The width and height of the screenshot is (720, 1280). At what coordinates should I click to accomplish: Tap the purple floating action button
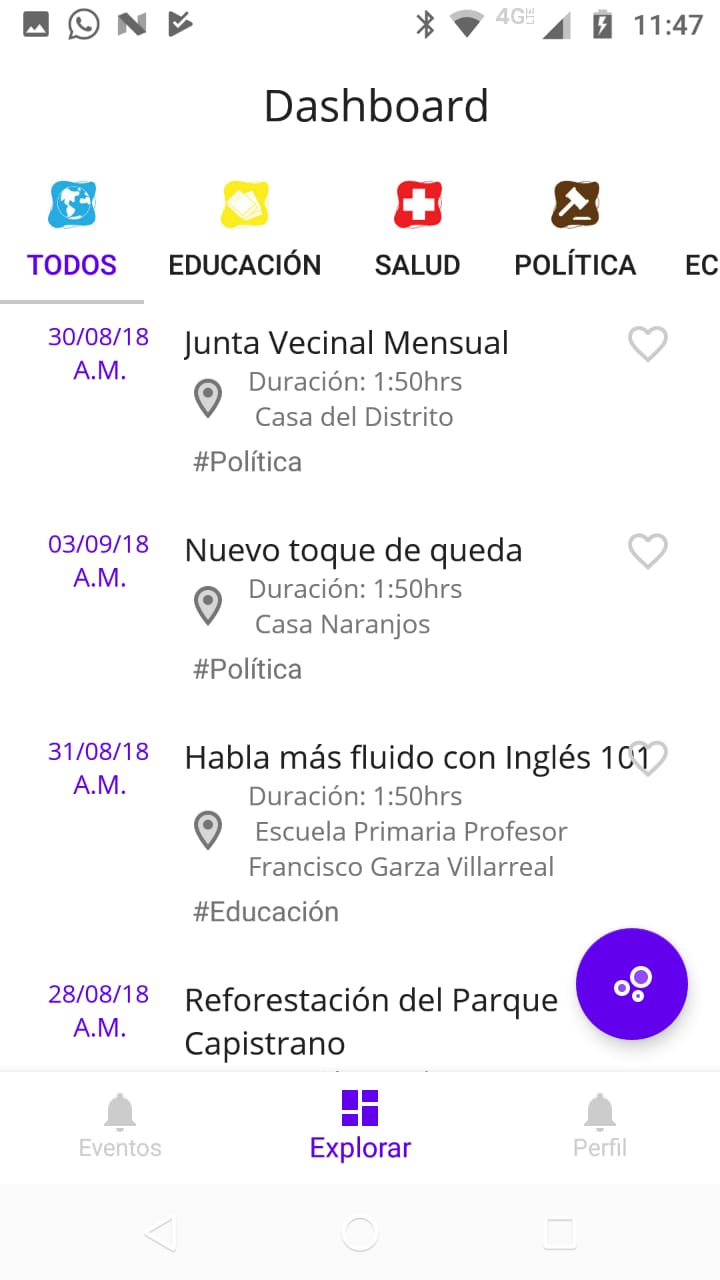click(632, 984)
